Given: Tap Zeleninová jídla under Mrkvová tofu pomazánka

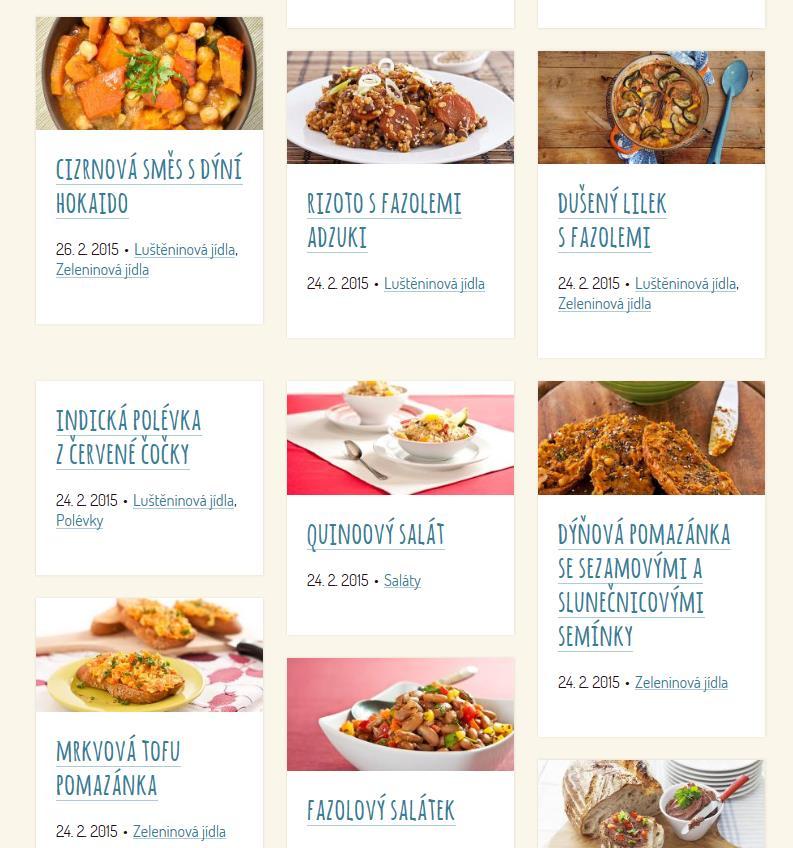Looking at the screenshot, I should 179,832.
